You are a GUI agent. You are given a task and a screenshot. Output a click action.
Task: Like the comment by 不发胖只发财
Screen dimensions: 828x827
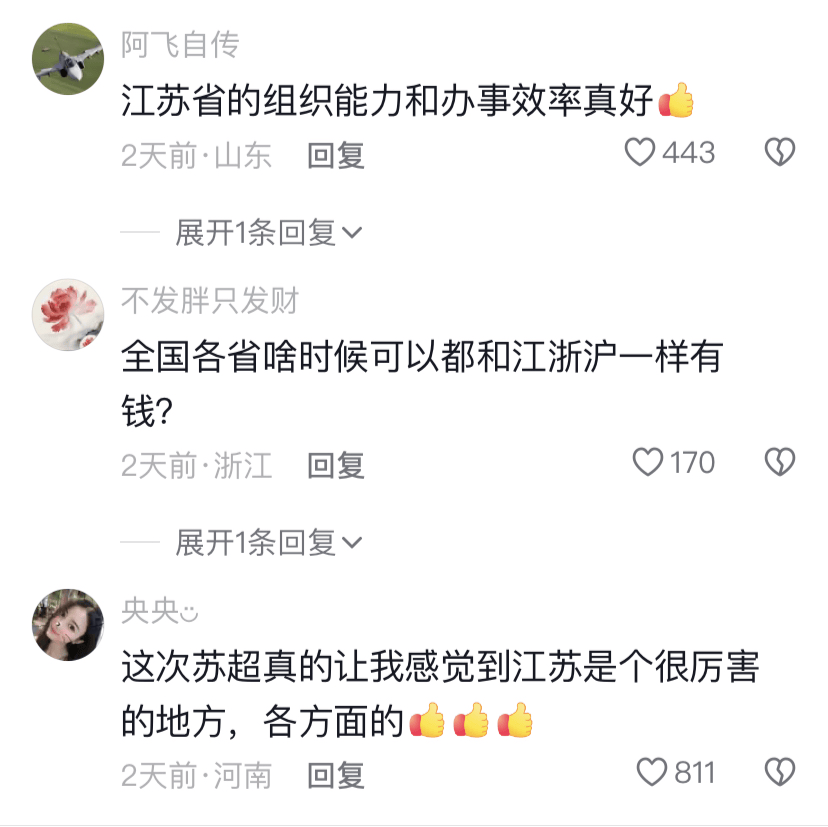click(649, 462)
